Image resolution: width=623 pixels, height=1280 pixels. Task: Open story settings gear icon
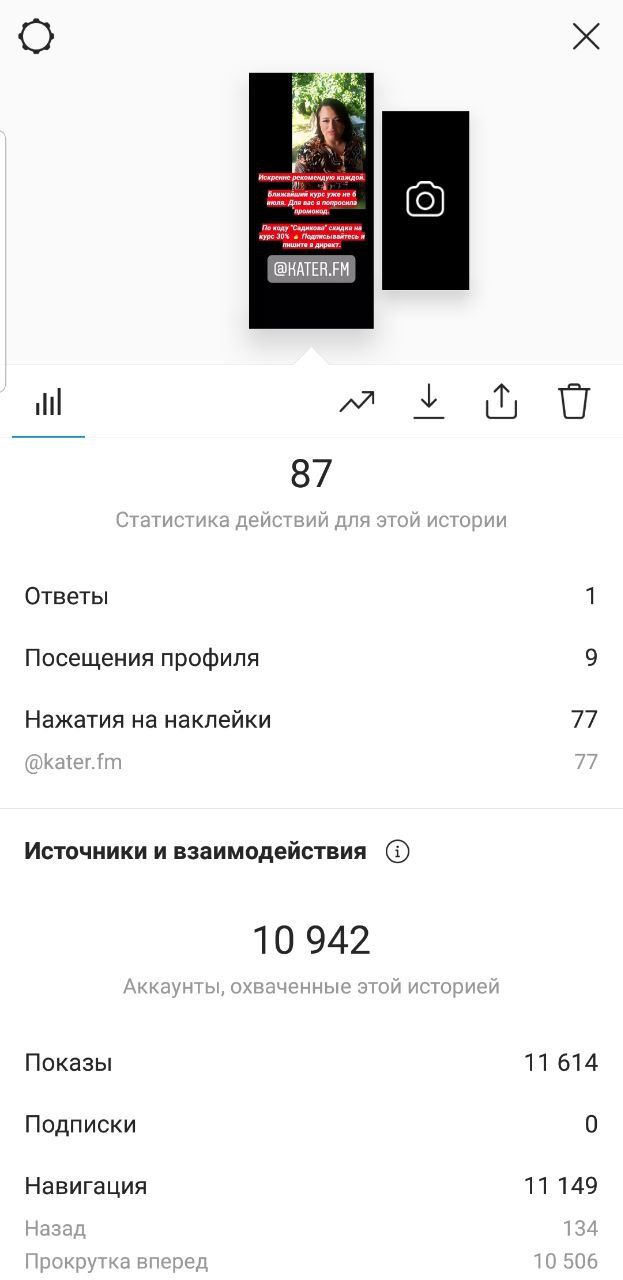tap(36, 37)
